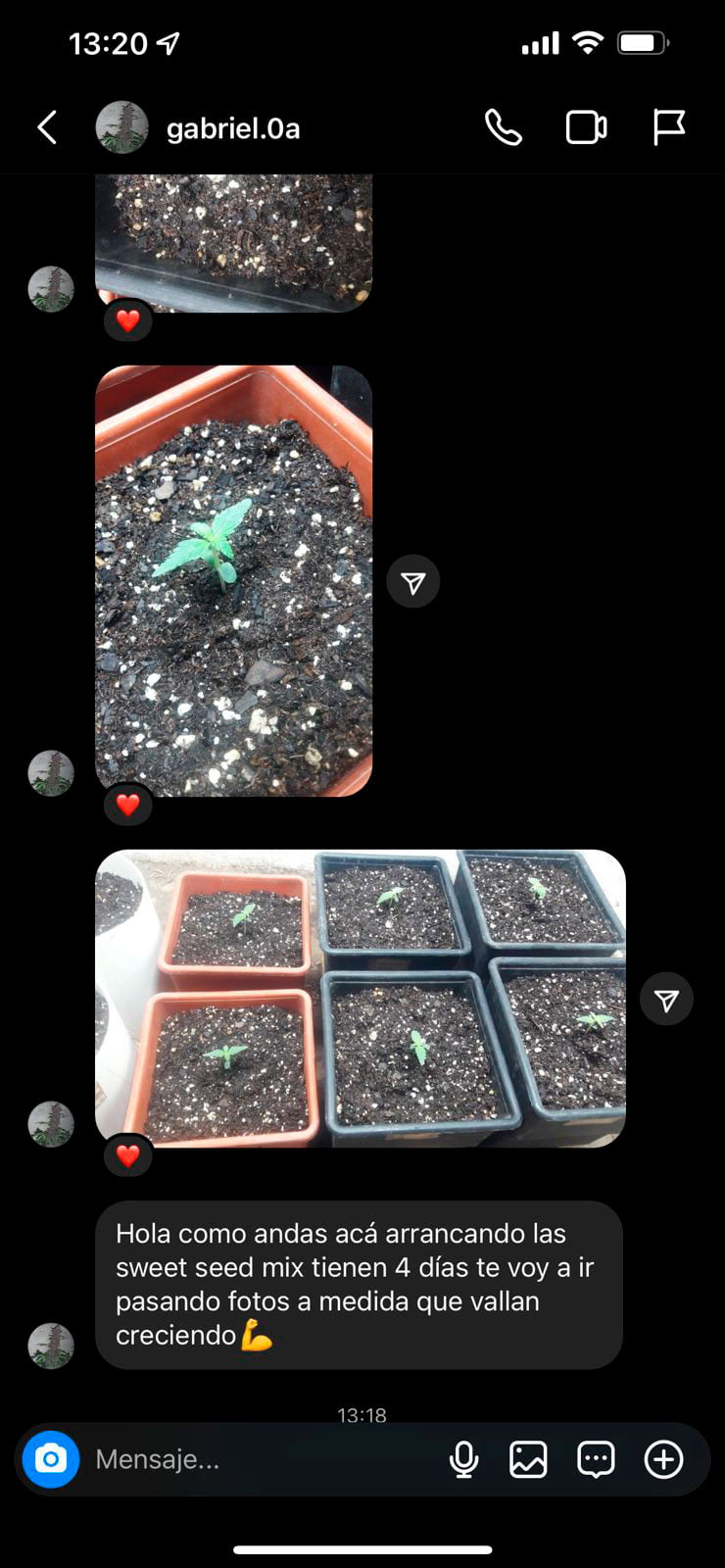Pick a picture from the gallery
This screenshot has height=1568, width=725.
tap(528, 1459)
